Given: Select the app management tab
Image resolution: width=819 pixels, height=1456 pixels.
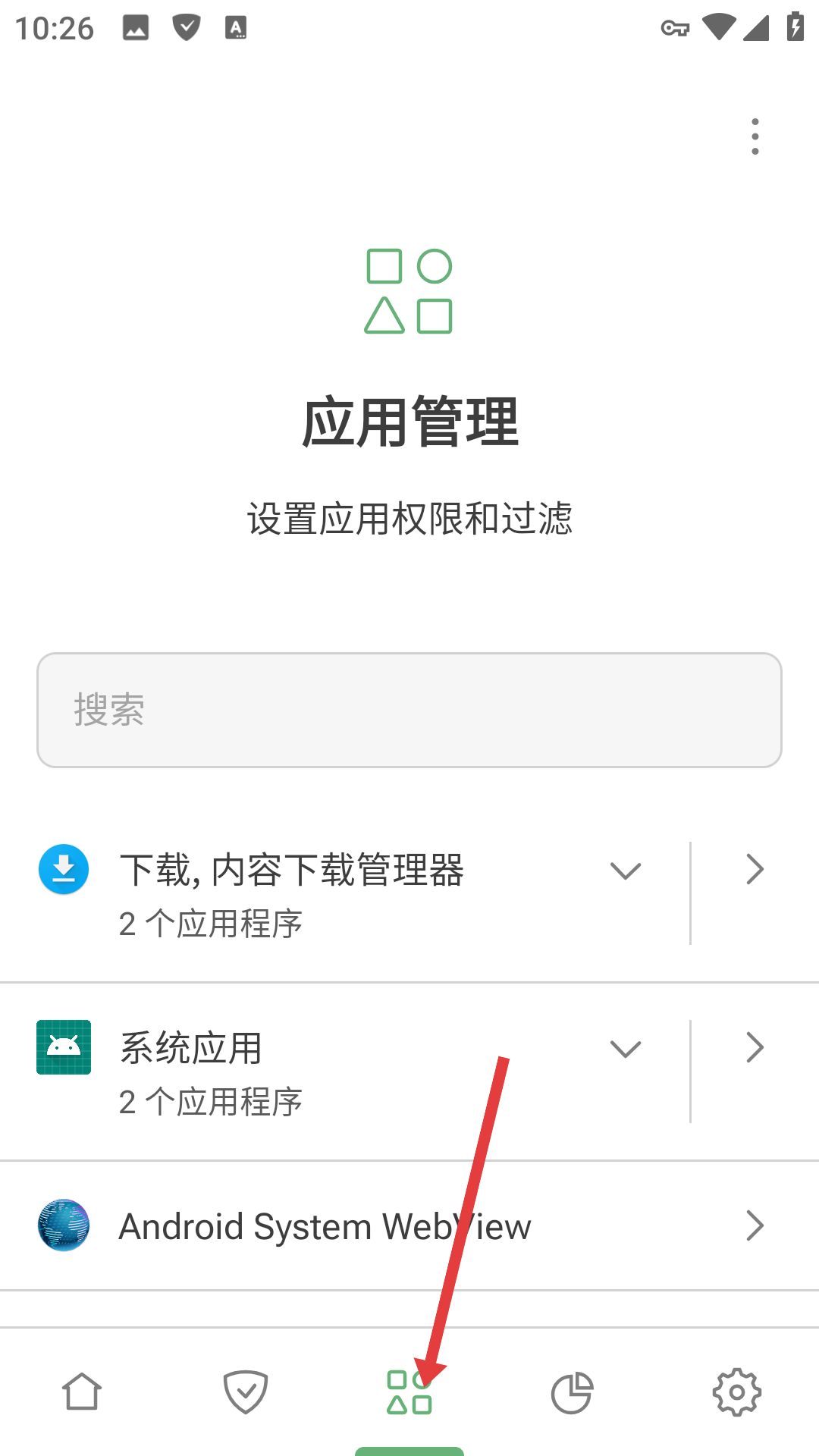Looking at the screenshot, I should (409, 1392).
